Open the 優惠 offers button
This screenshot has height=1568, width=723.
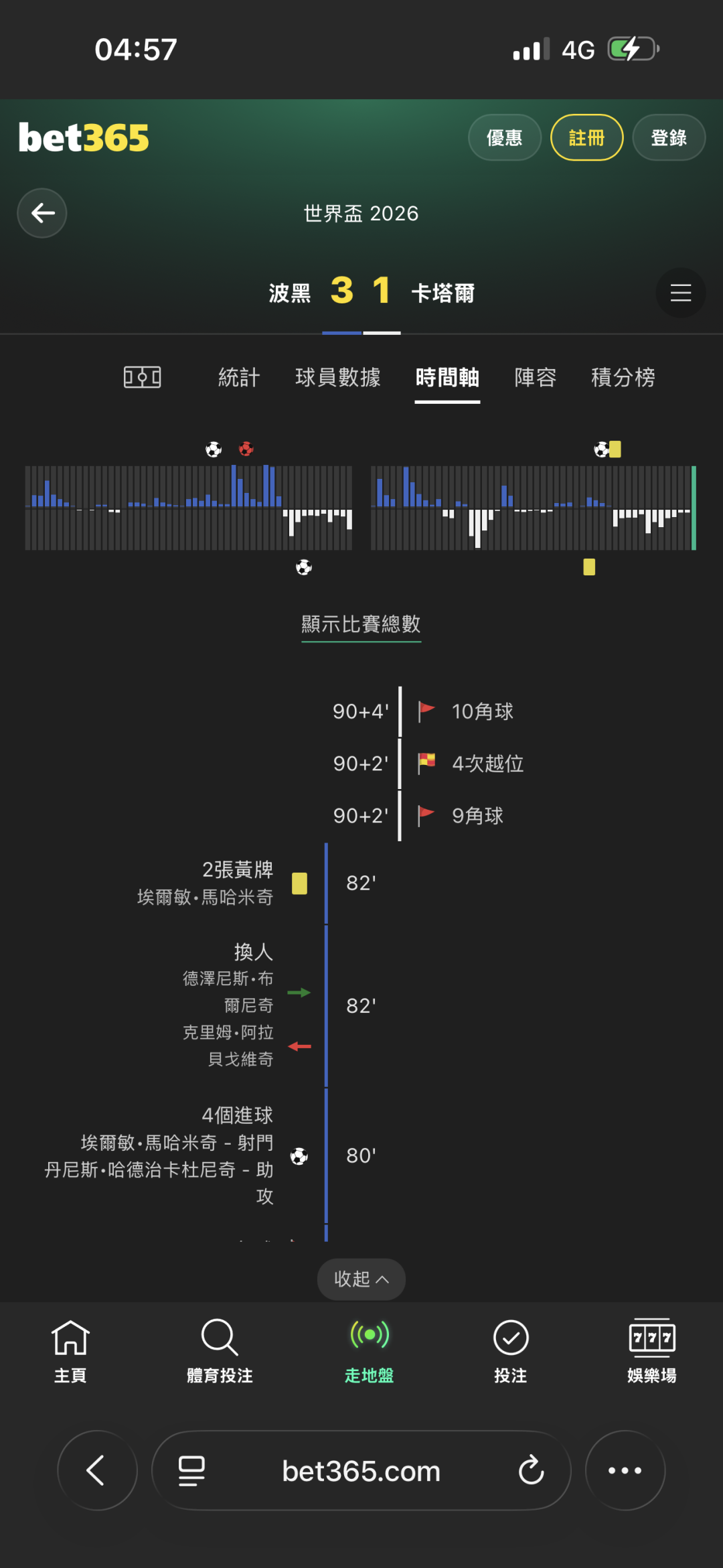505,137
